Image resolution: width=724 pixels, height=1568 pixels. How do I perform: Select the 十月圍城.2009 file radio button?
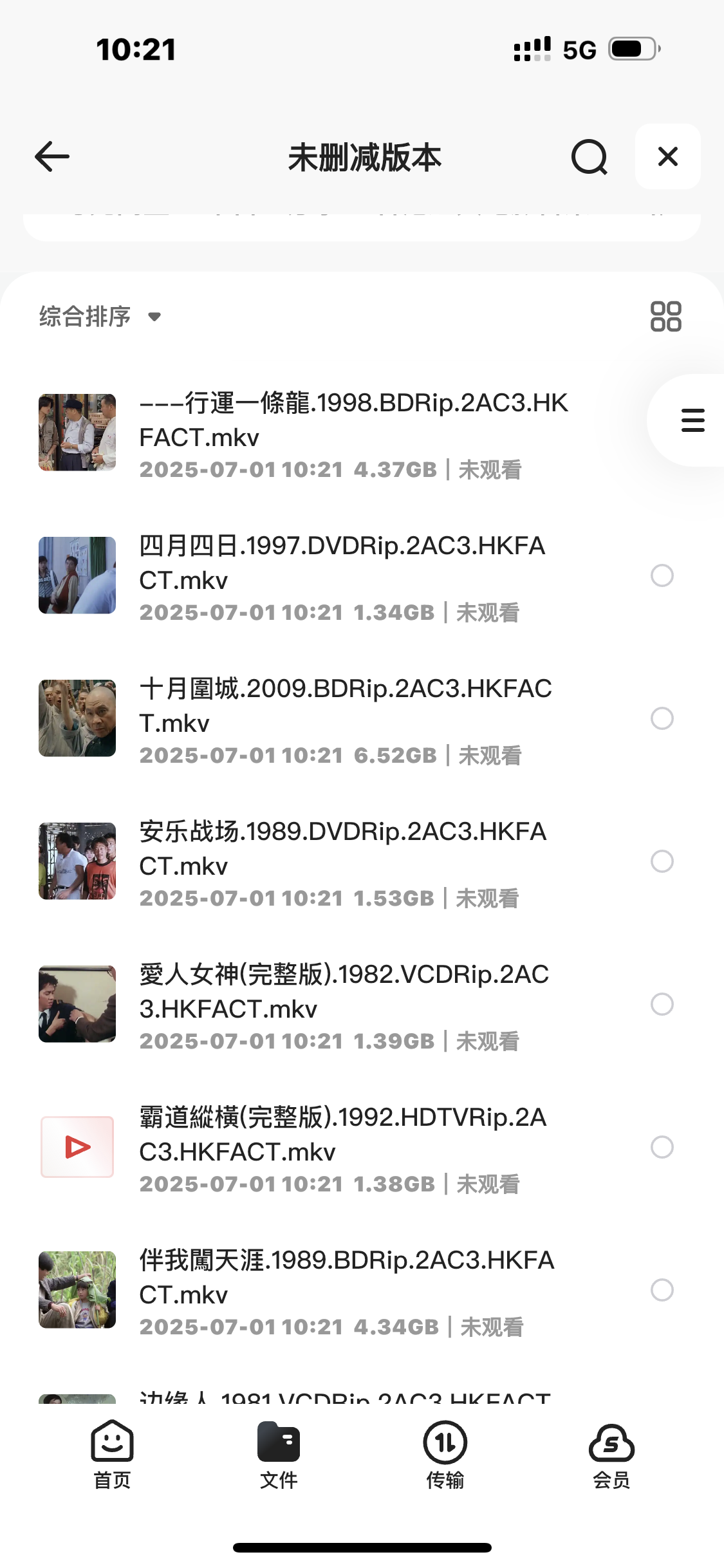(x=662, y=718)
